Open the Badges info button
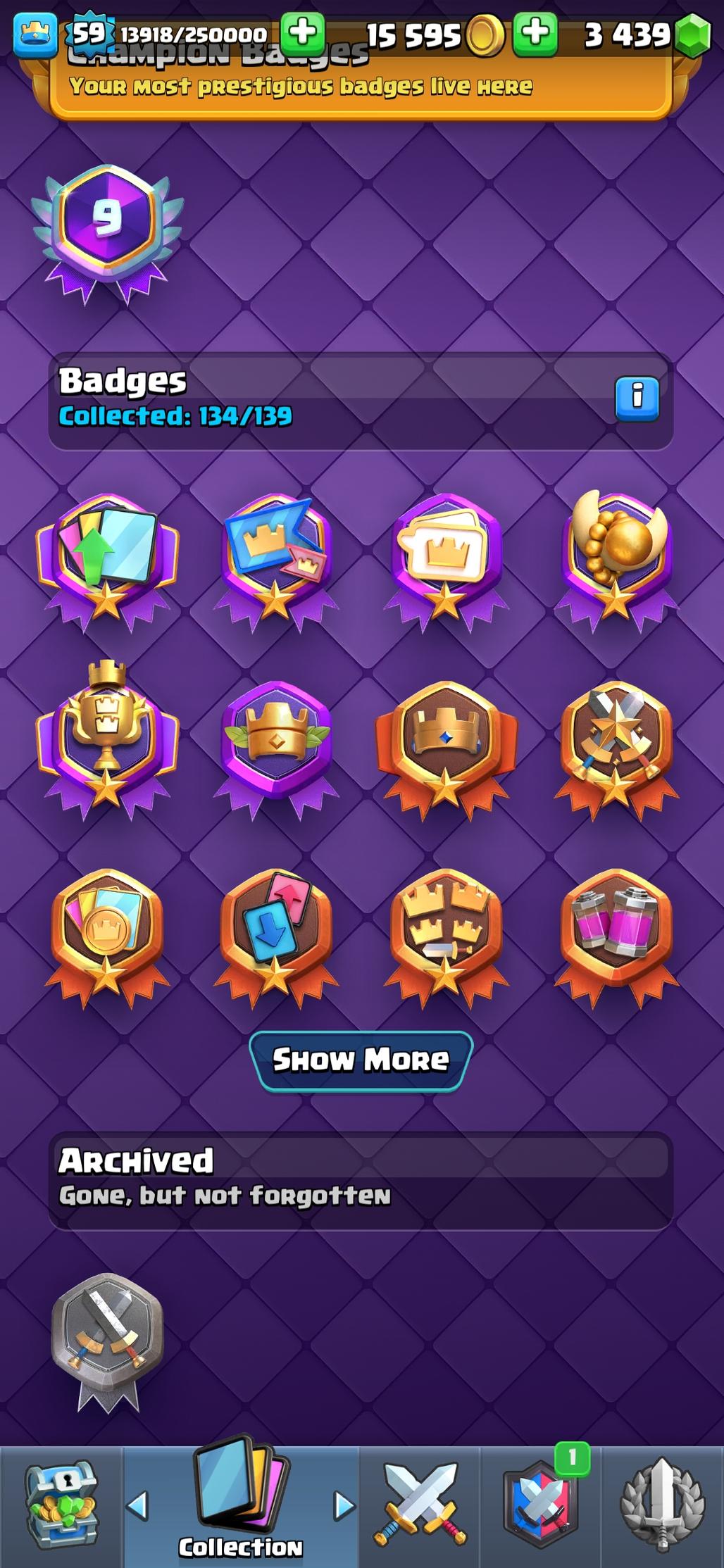Screen dimensions: 724x1568 637,399
